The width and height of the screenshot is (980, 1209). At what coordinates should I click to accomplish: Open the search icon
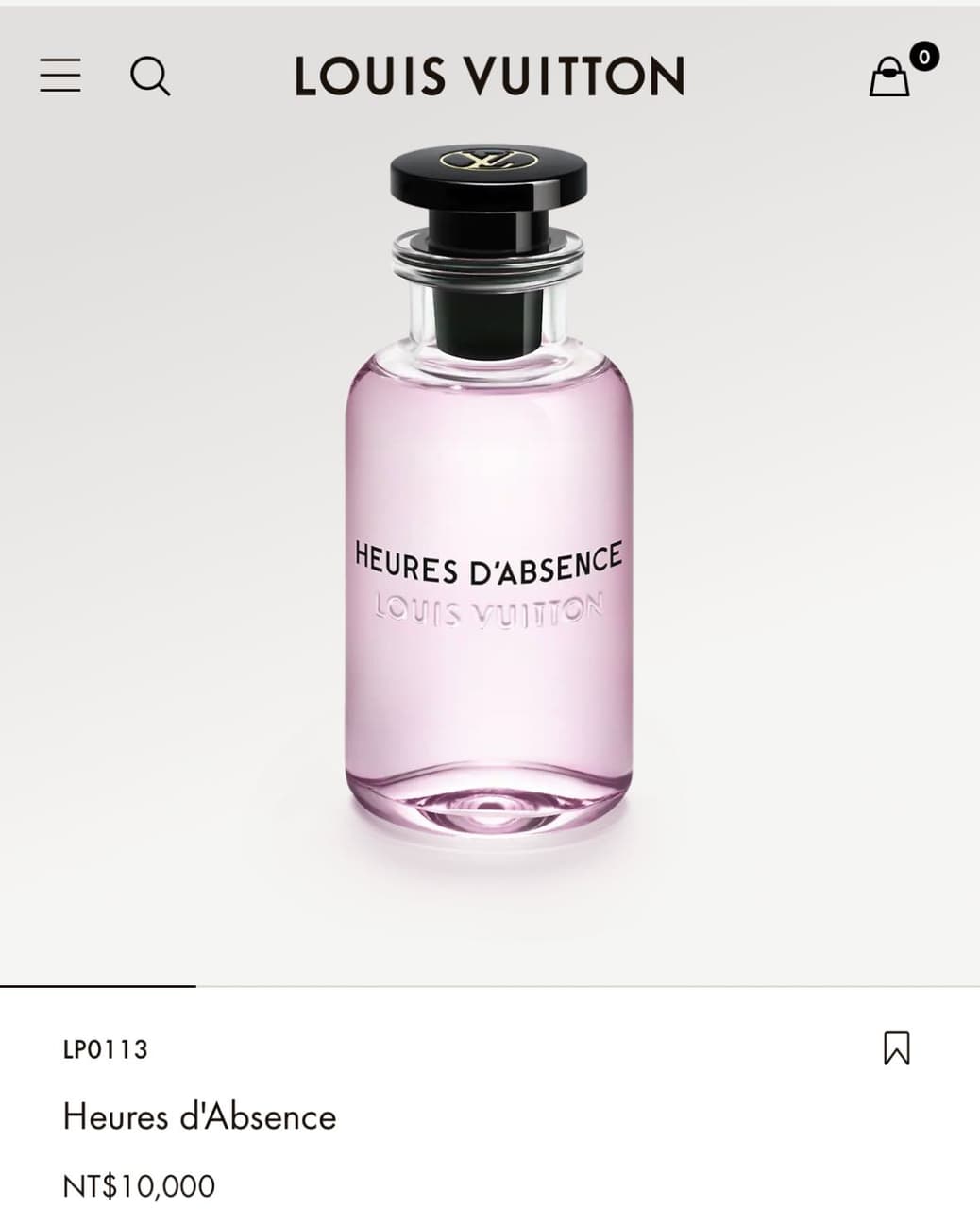[x=150, y=76]
